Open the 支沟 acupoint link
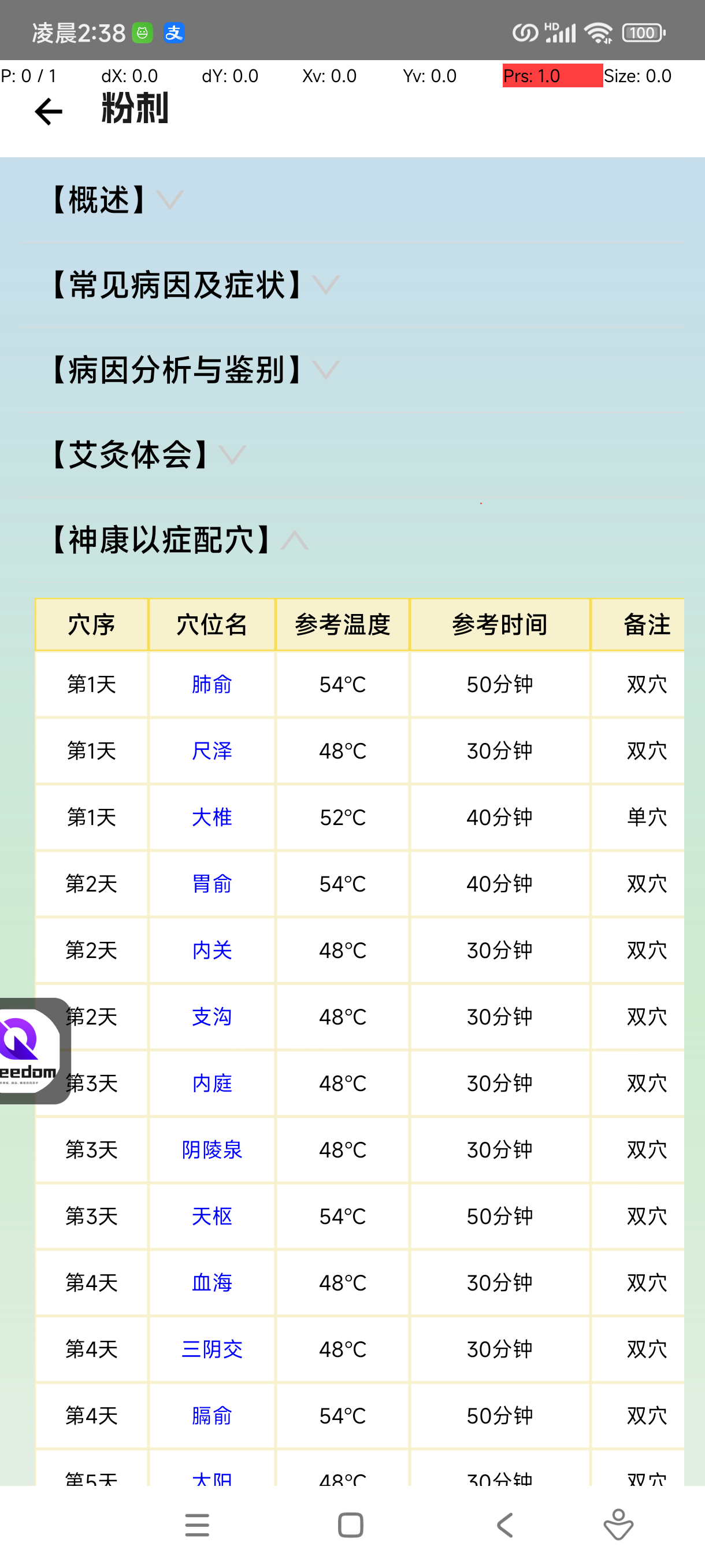Image resolution: width=705 pixels, height=1568 pixels. [211, 1016]
